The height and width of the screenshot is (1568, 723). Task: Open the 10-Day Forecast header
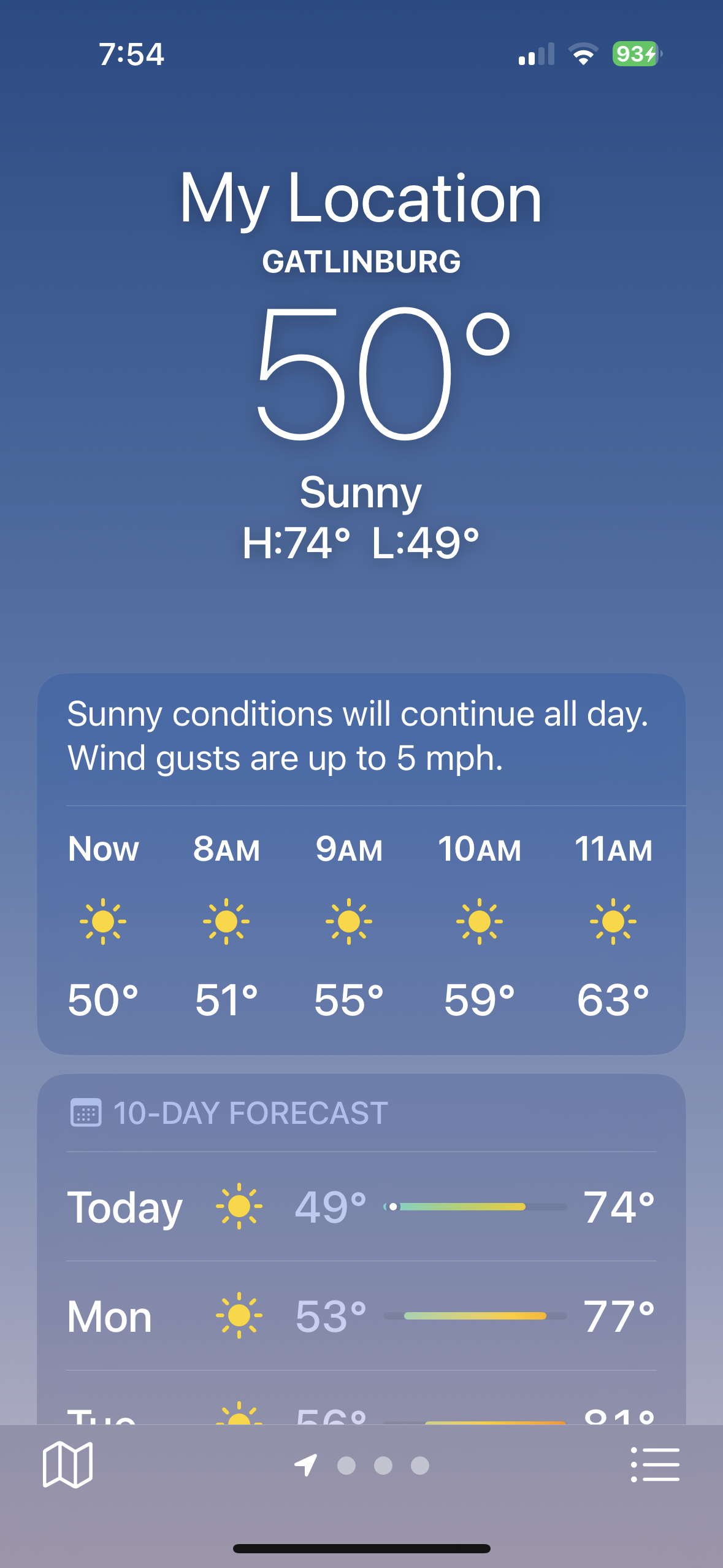point(229,1113)
